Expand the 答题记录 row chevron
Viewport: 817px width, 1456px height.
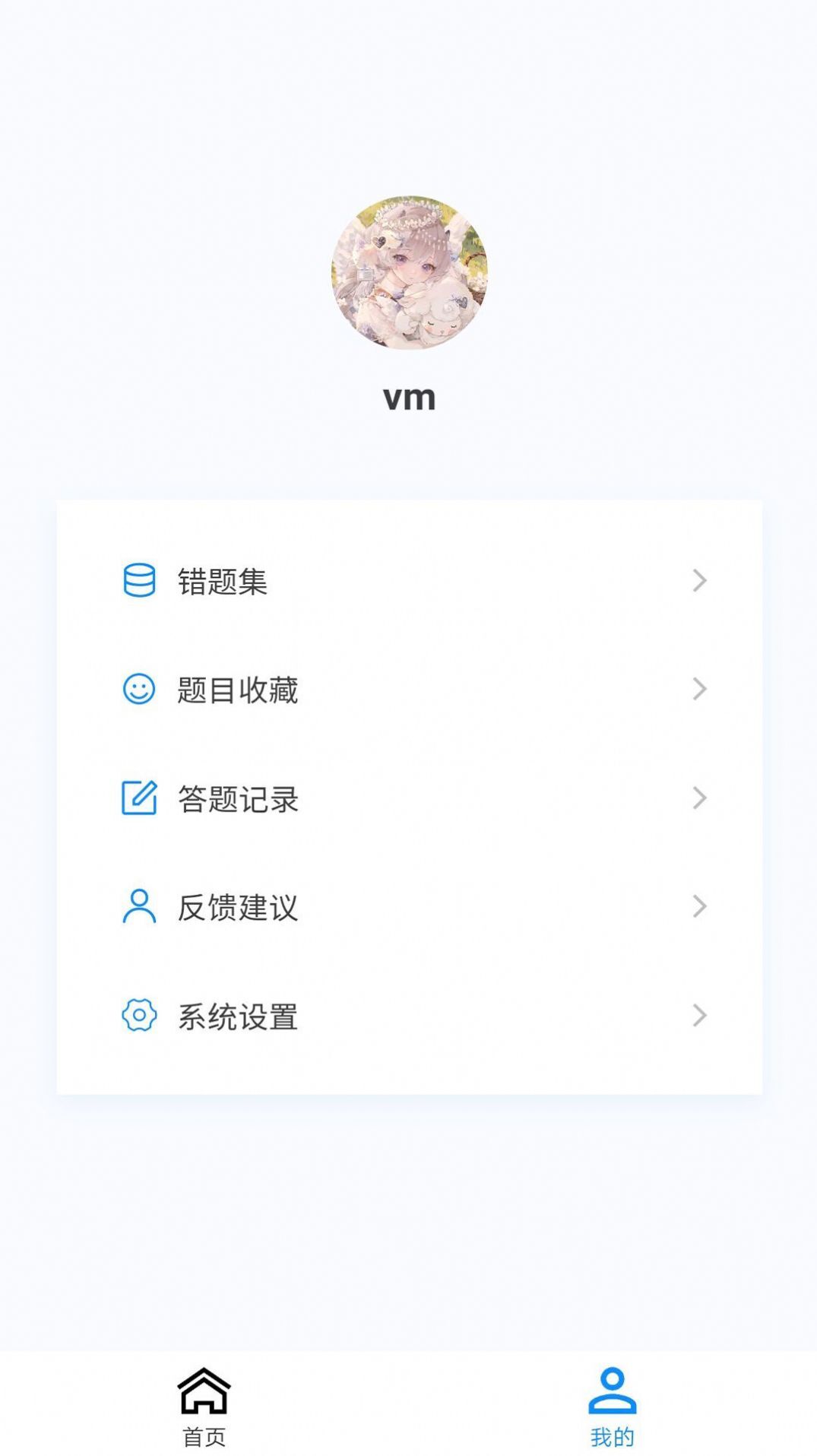coord(700,798)
